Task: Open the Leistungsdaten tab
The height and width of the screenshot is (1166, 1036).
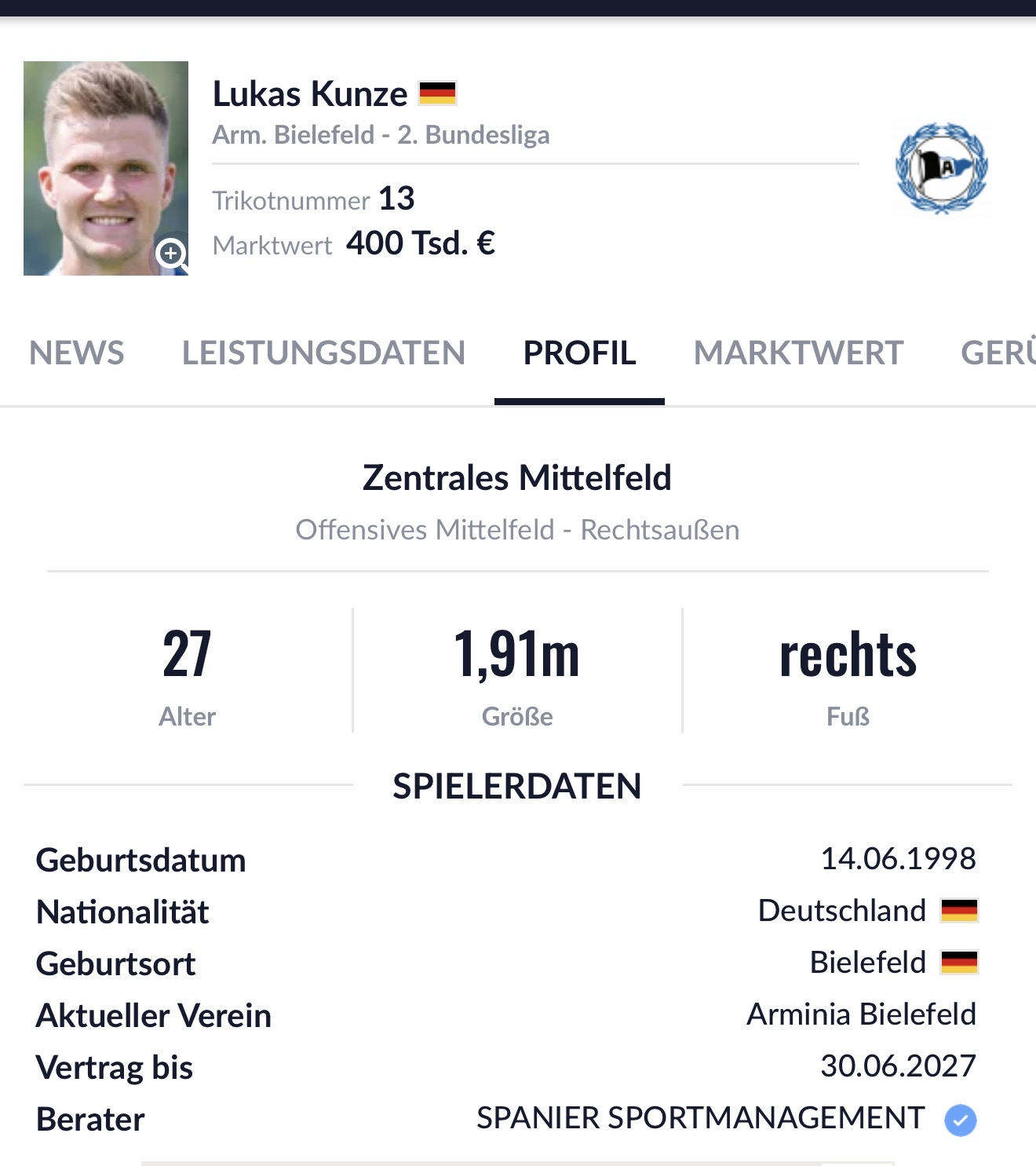Action: [323, 353]
